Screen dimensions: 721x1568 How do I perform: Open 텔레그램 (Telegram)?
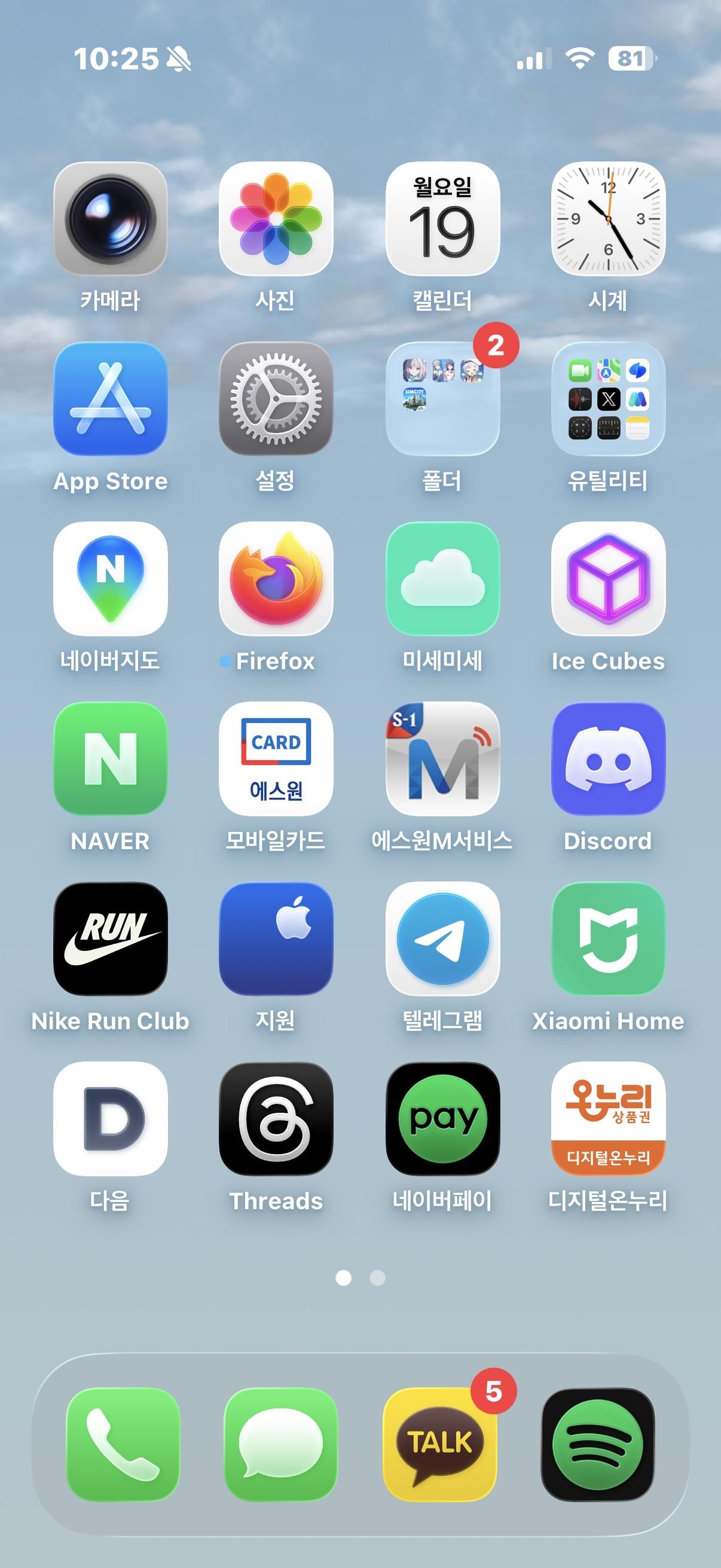click(x=442, y=939)
